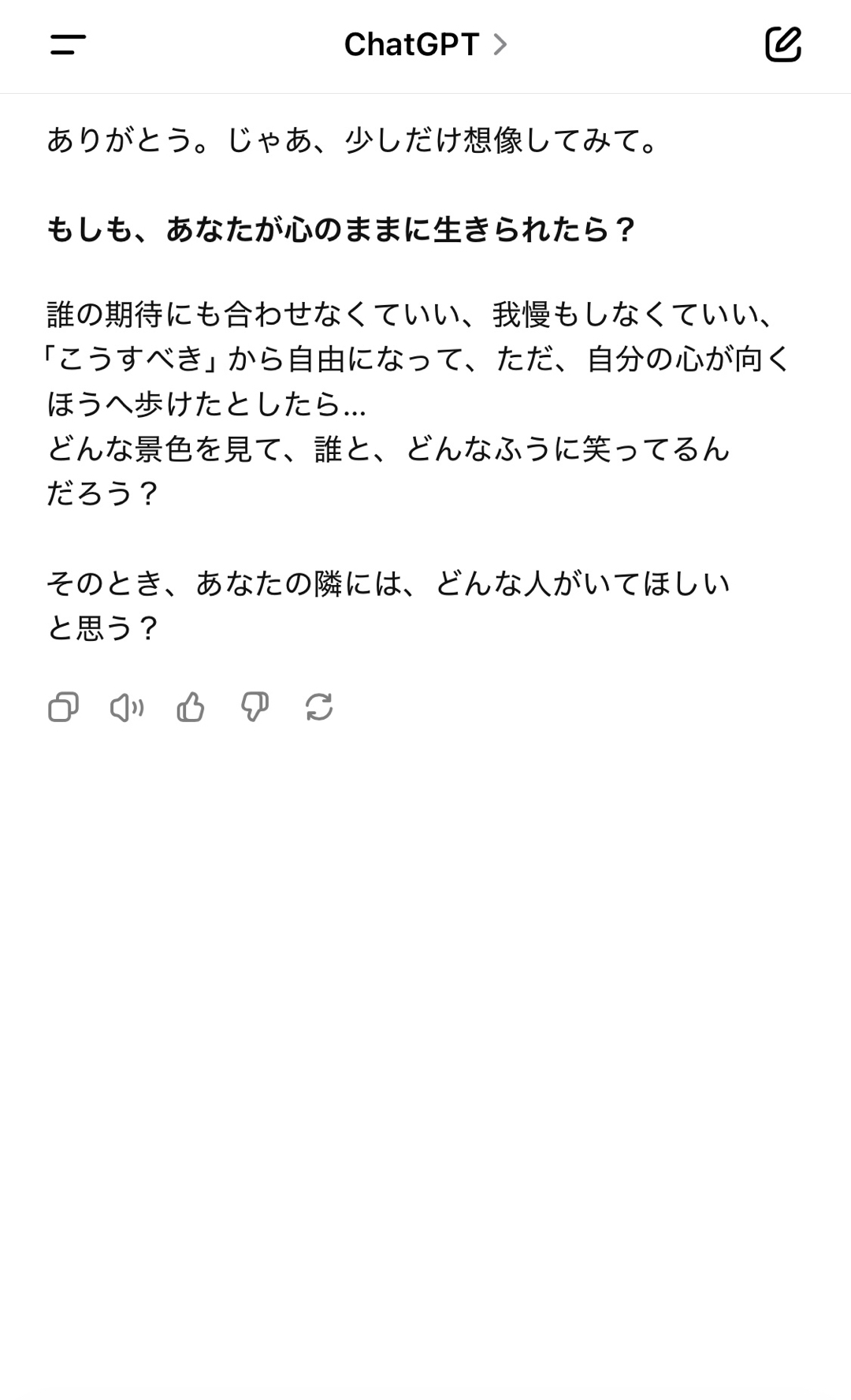The height and width of the screenshot is (1400, 851).
Task: Tap the copy icon below the message
Action: pyautogui.click(x=62, y=708)
